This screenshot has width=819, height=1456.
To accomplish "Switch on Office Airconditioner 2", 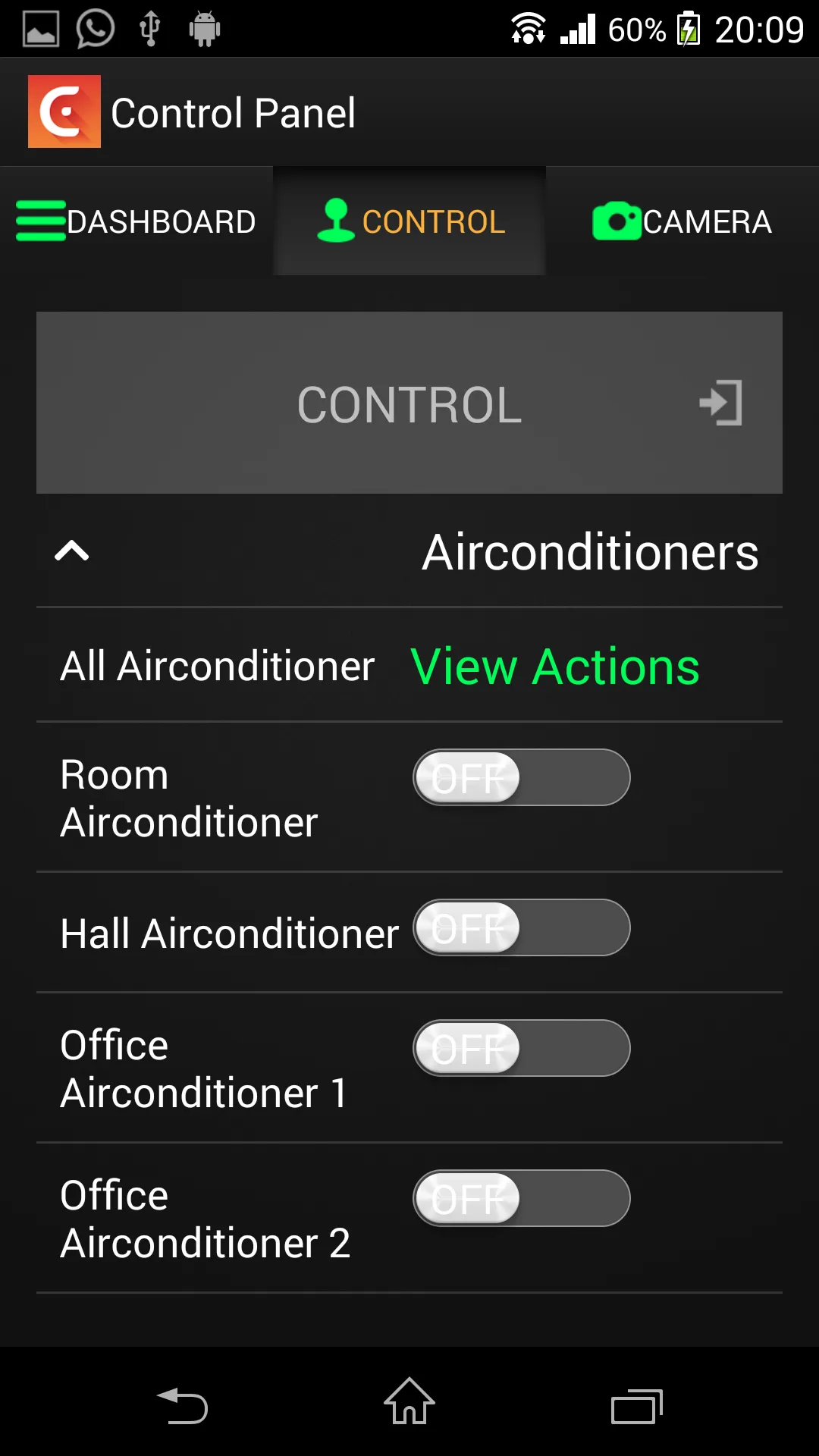I will (x=521, y=1198).
